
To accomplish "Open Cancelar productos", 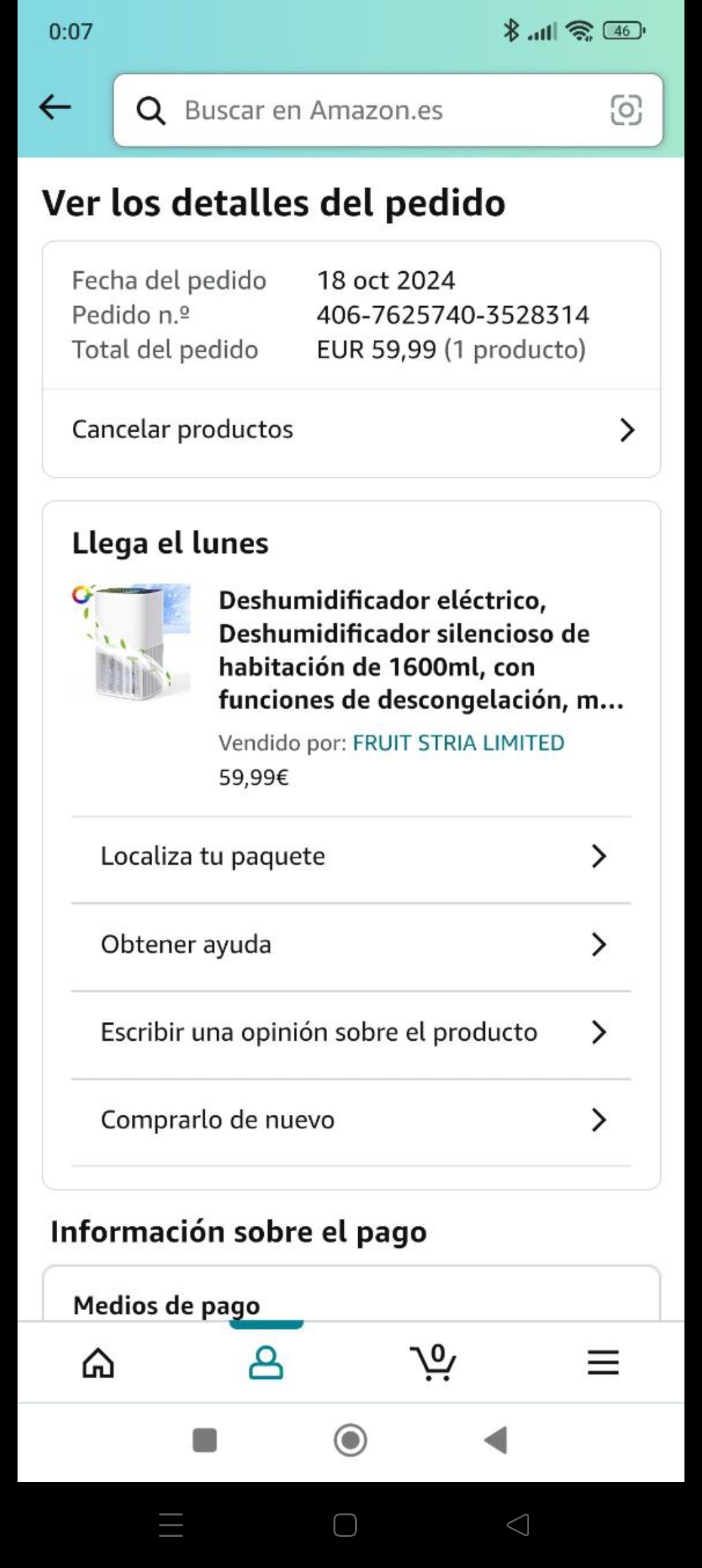I will click(351, 430).
